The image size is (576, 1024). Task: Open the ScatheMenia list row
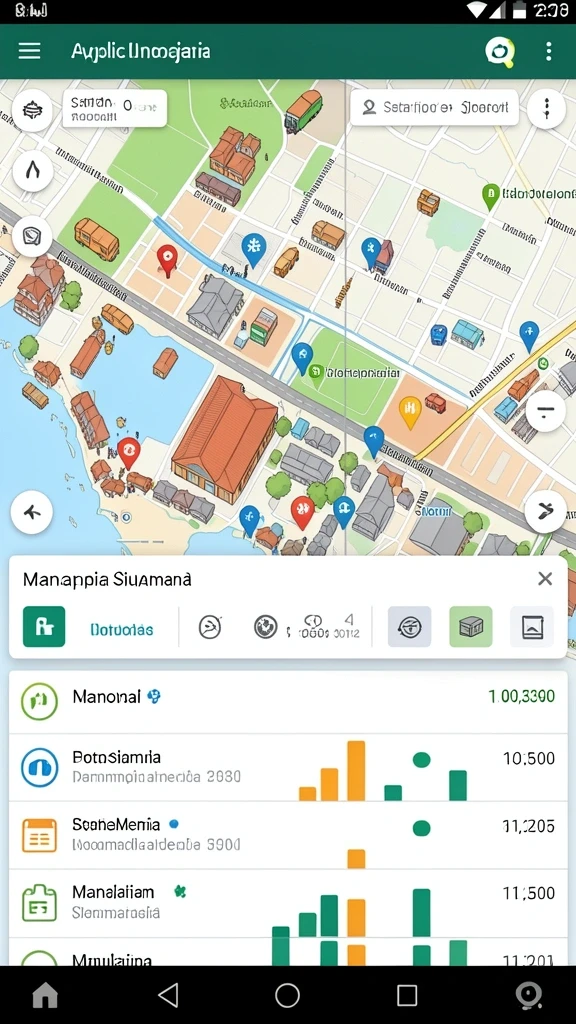[288, 835]
